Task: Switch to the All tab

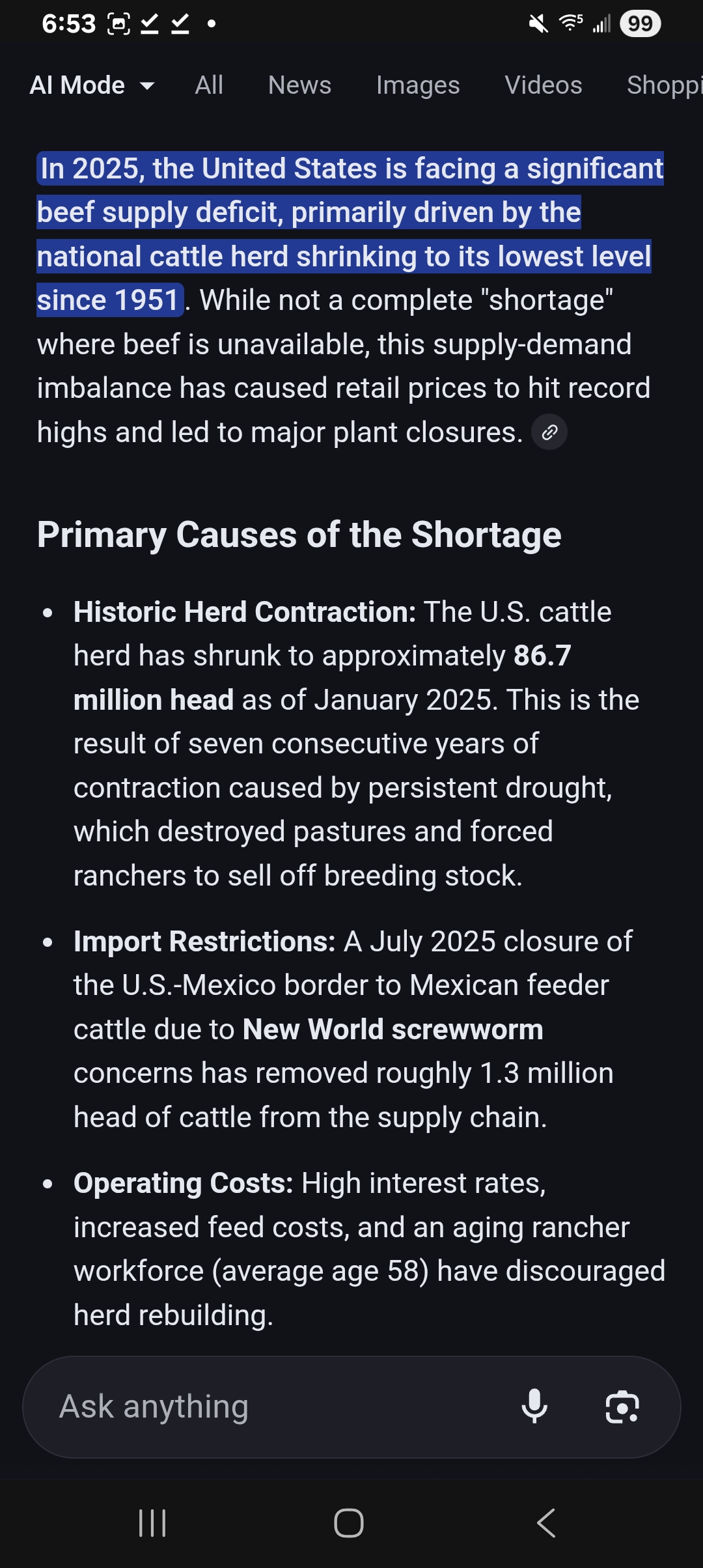Action: point(209,85)
